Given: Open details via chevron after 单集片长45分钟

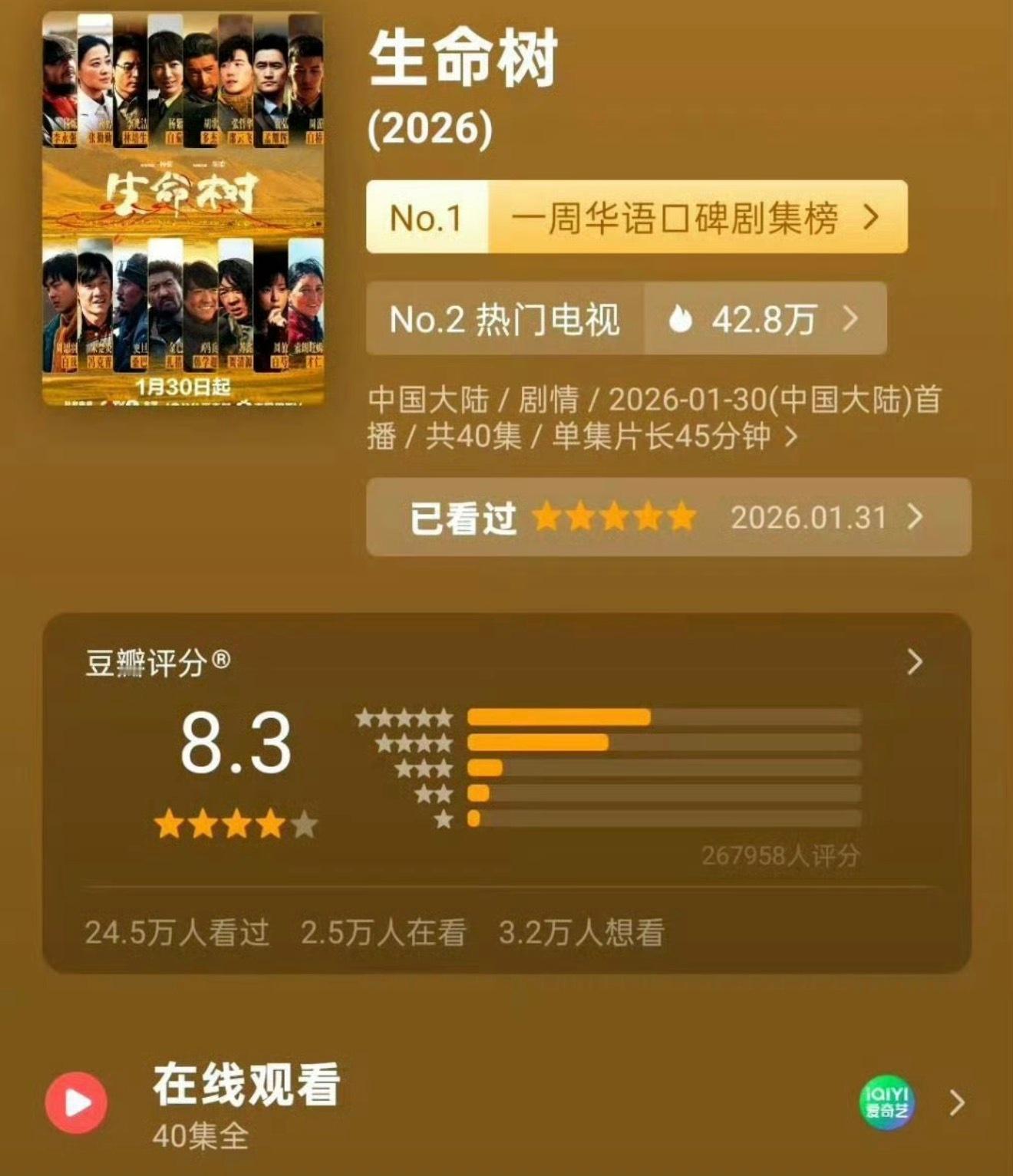Looking at the screenshot, I should pos(791,434).
